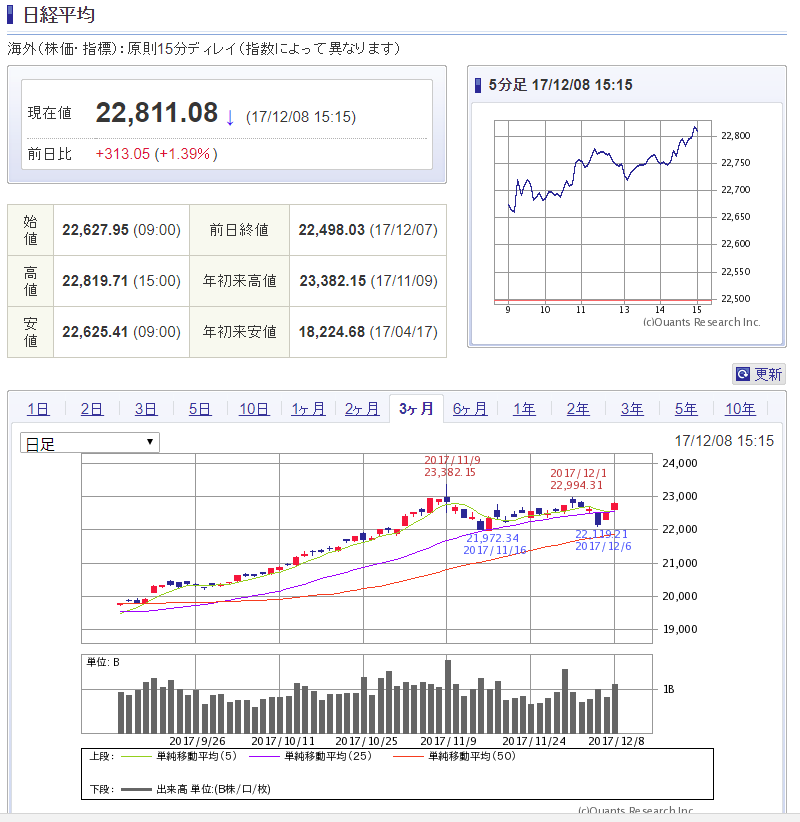Switch chart to 6ヶ月 period
Image resolution: width=800 pixels, height=822 pixels.
click(x=470, y=408)
